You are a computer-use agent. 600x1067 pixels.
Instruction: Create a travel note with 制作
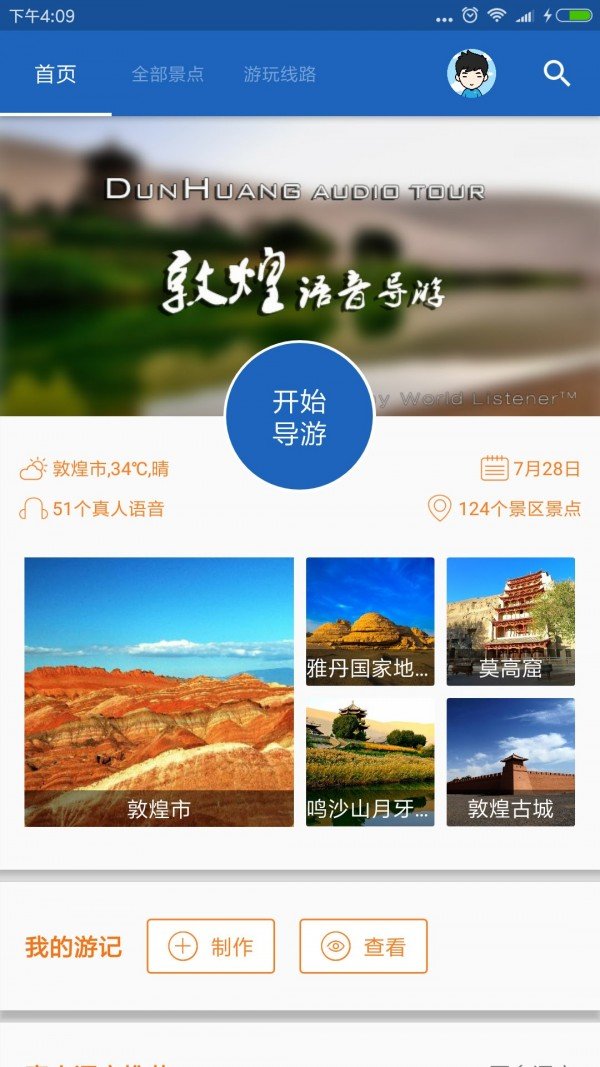[211, 946]
